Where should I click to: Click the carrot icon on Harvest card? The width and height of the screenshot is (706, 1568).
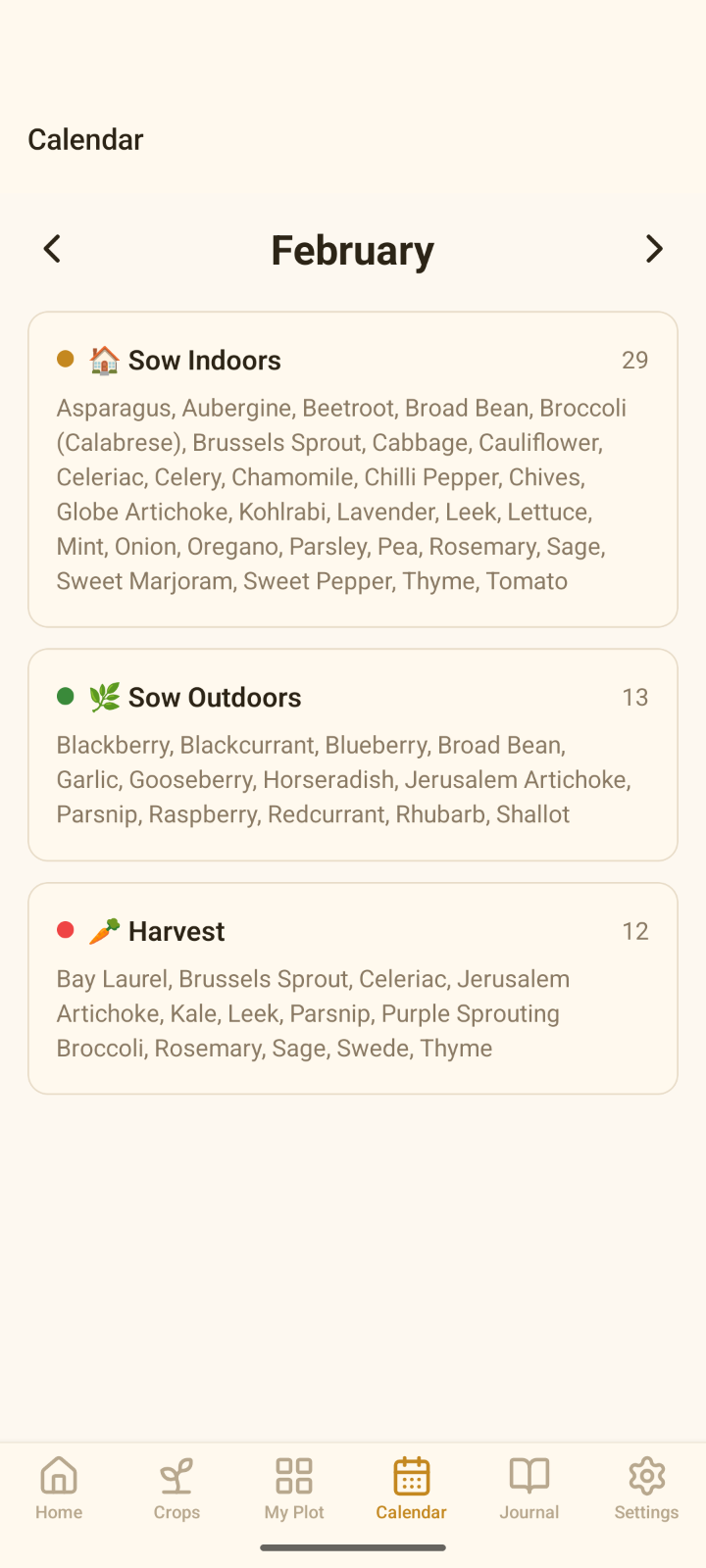coord(103,929)
